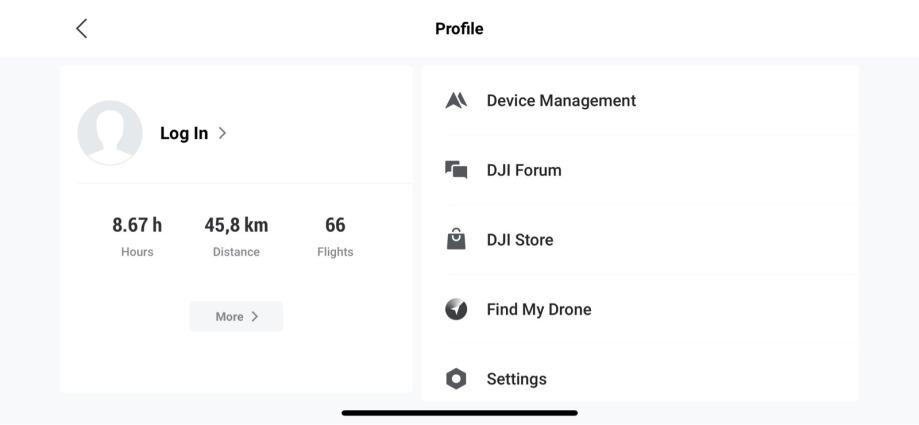The width and height of the screenshot is (919, 425).
Task: Go back using the top-left arrow
Action: pos(82,29)
